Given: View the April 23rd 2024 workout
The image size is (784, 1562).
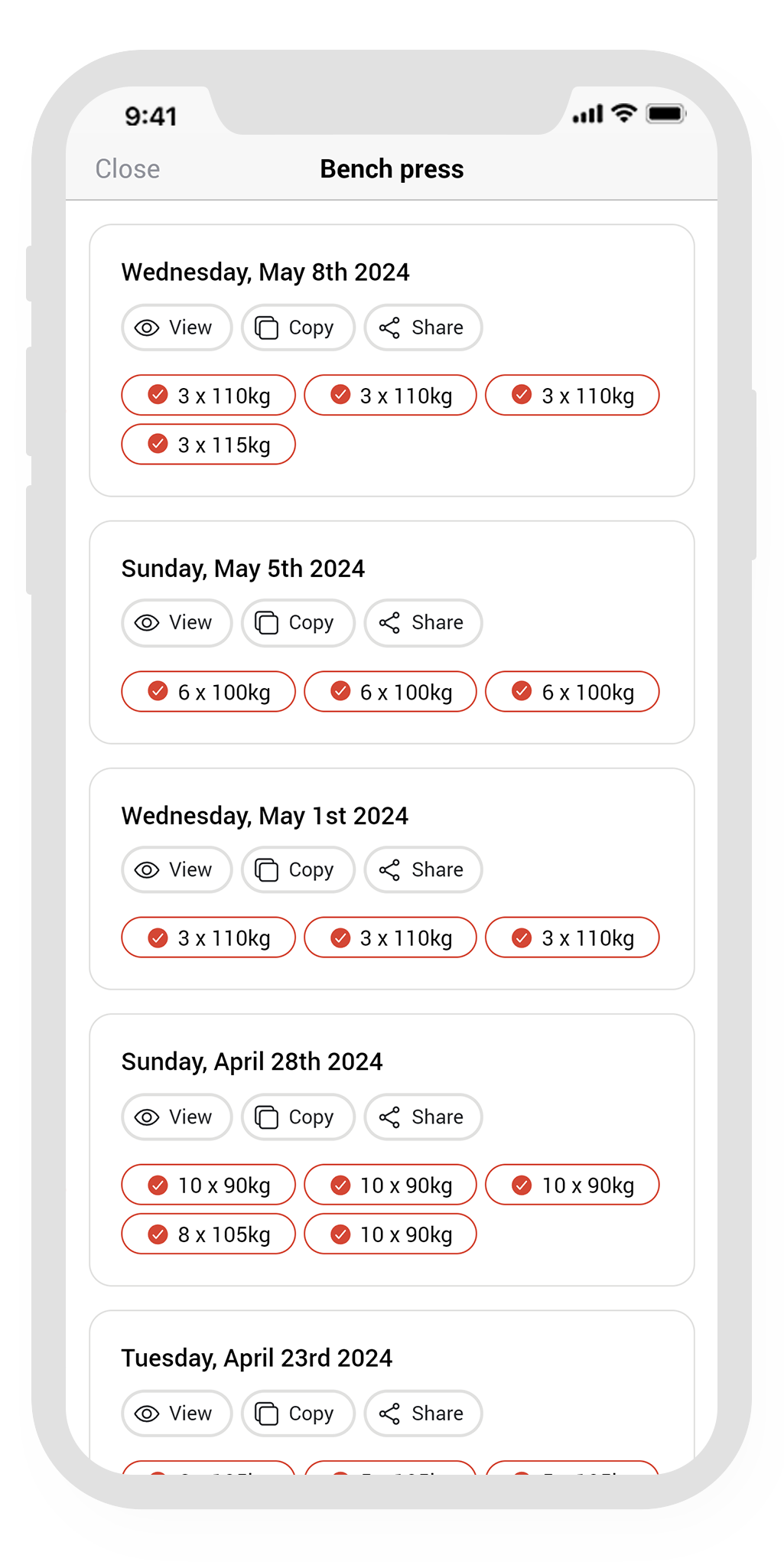Looking at the screenshot, I should click(177, 1414).
